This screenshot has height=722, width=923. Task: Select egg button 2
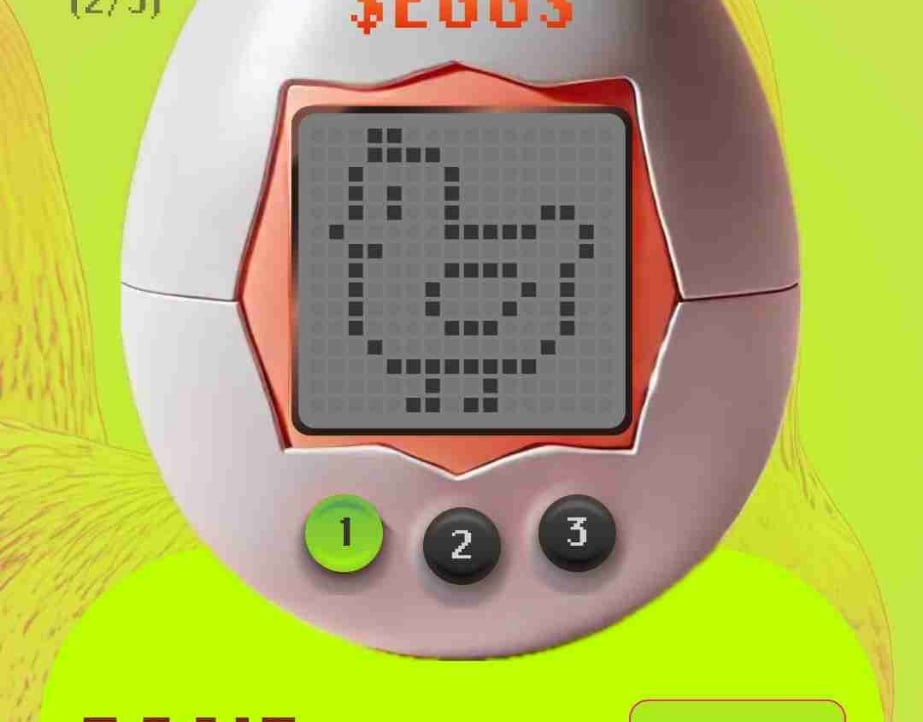click(460, 544)
